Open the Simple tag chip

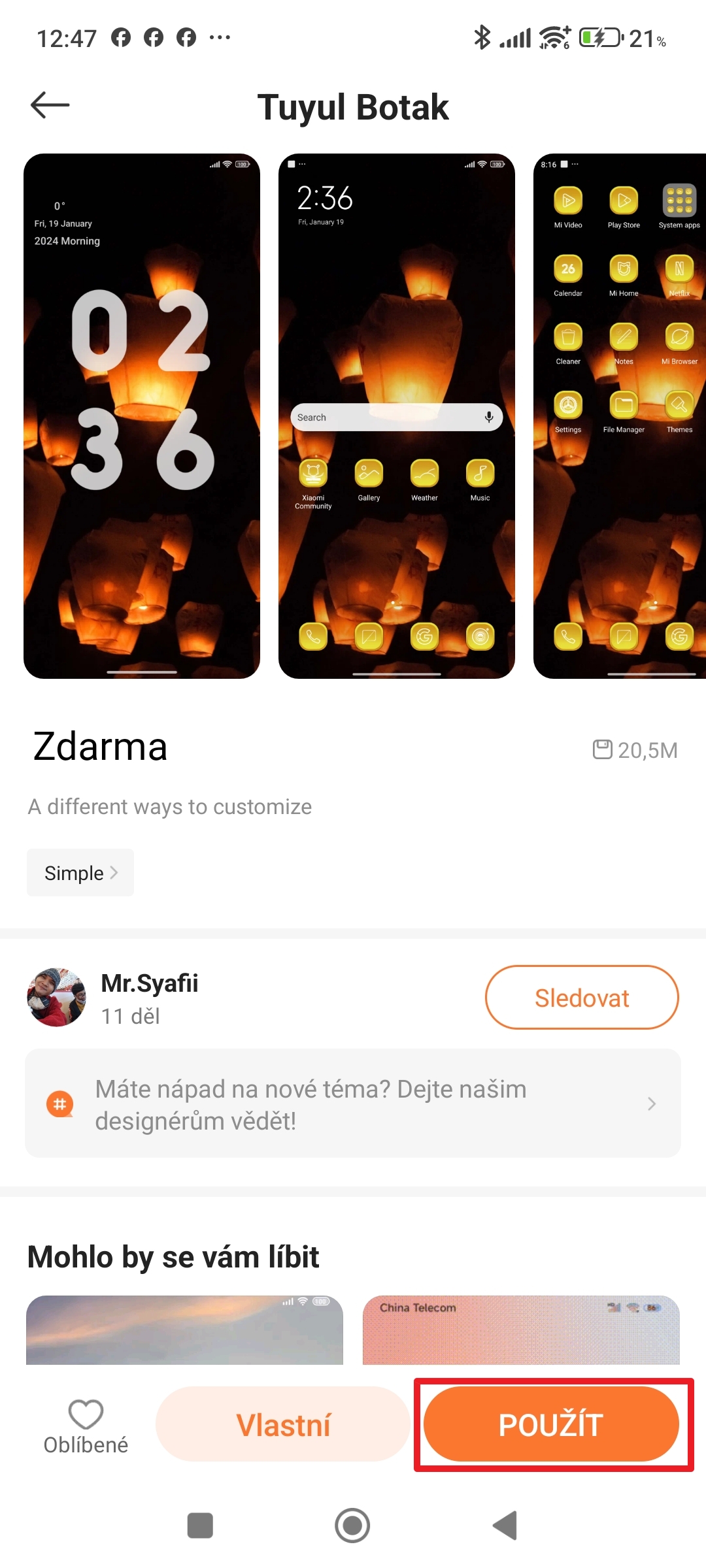[80, 873]
